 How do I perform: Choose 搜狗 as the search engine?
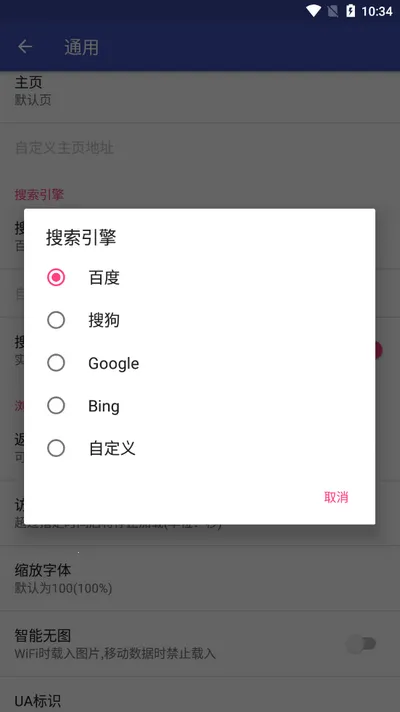point(199,320)
